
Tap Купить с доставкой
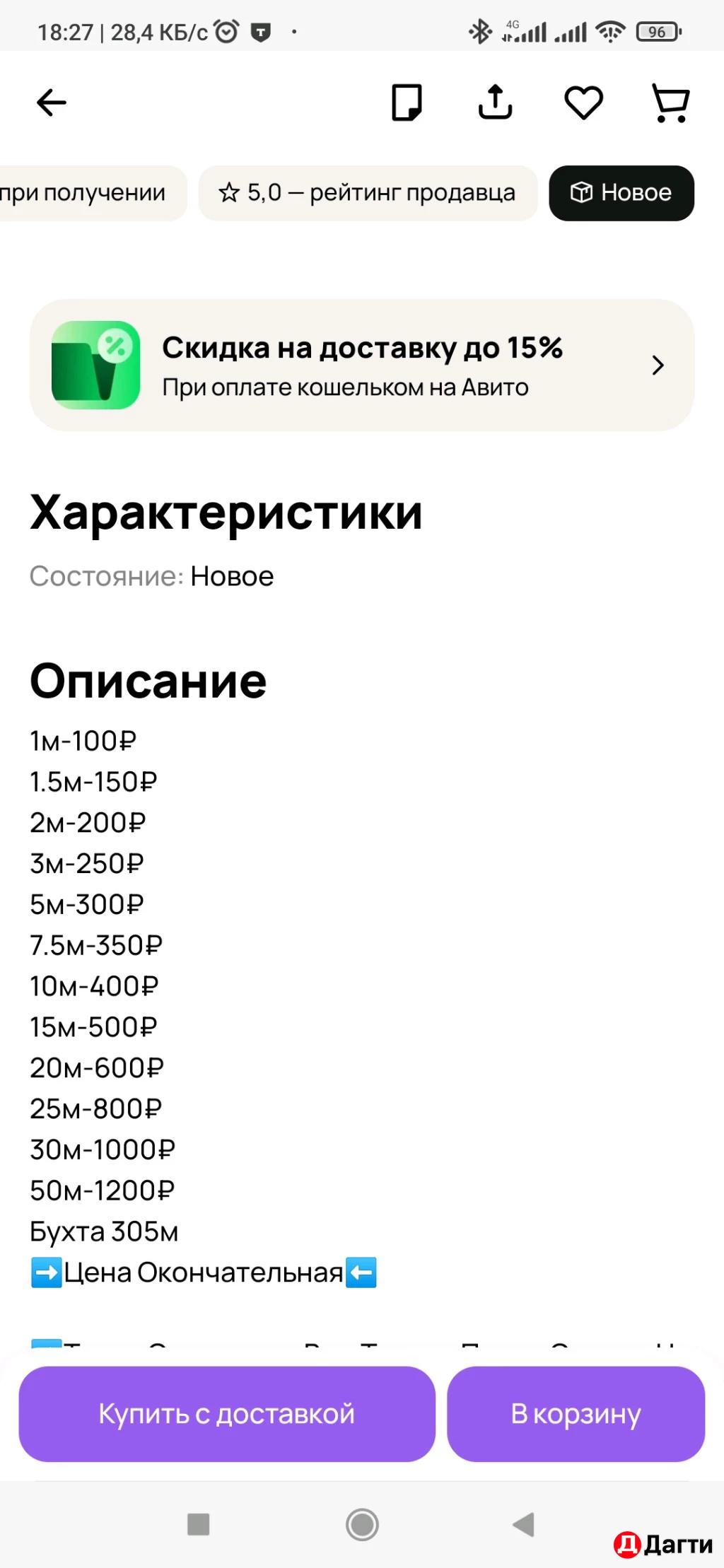pos(227,1414)
